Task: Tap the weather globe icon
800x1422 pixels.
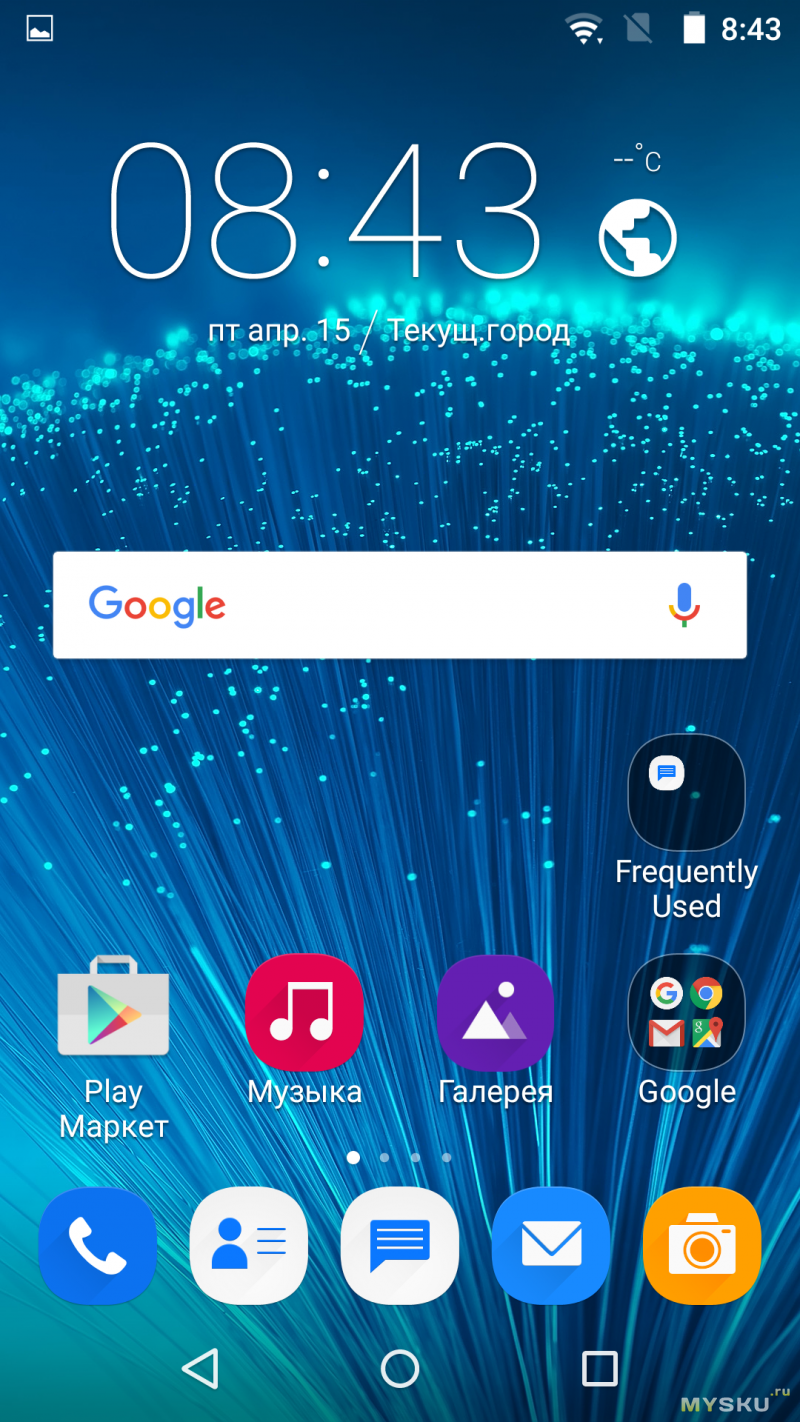Action: [x=637, y=238]
